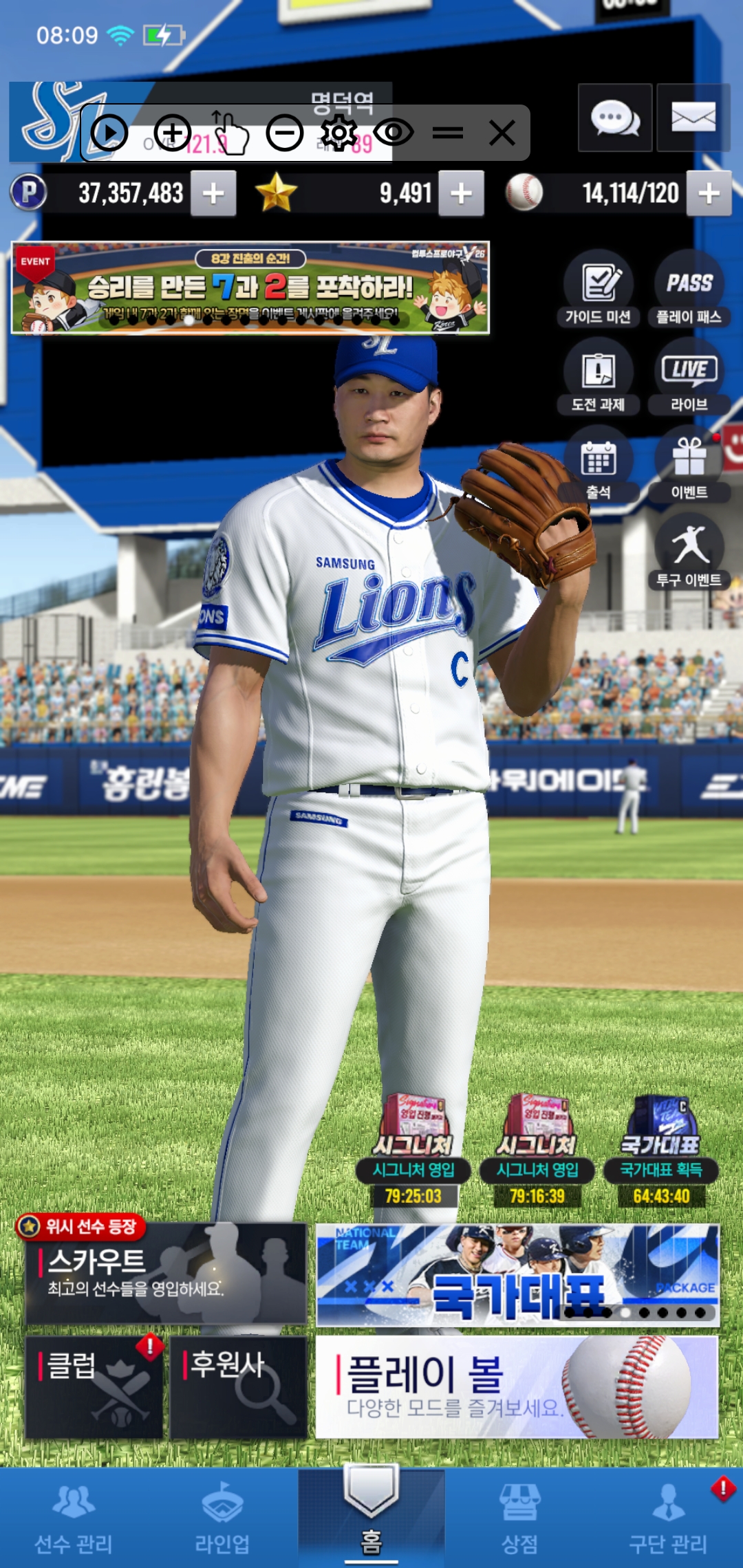Add more stars with the plus button
Image resolution: width=743 pixels, height=1568 pixels.
461,193
